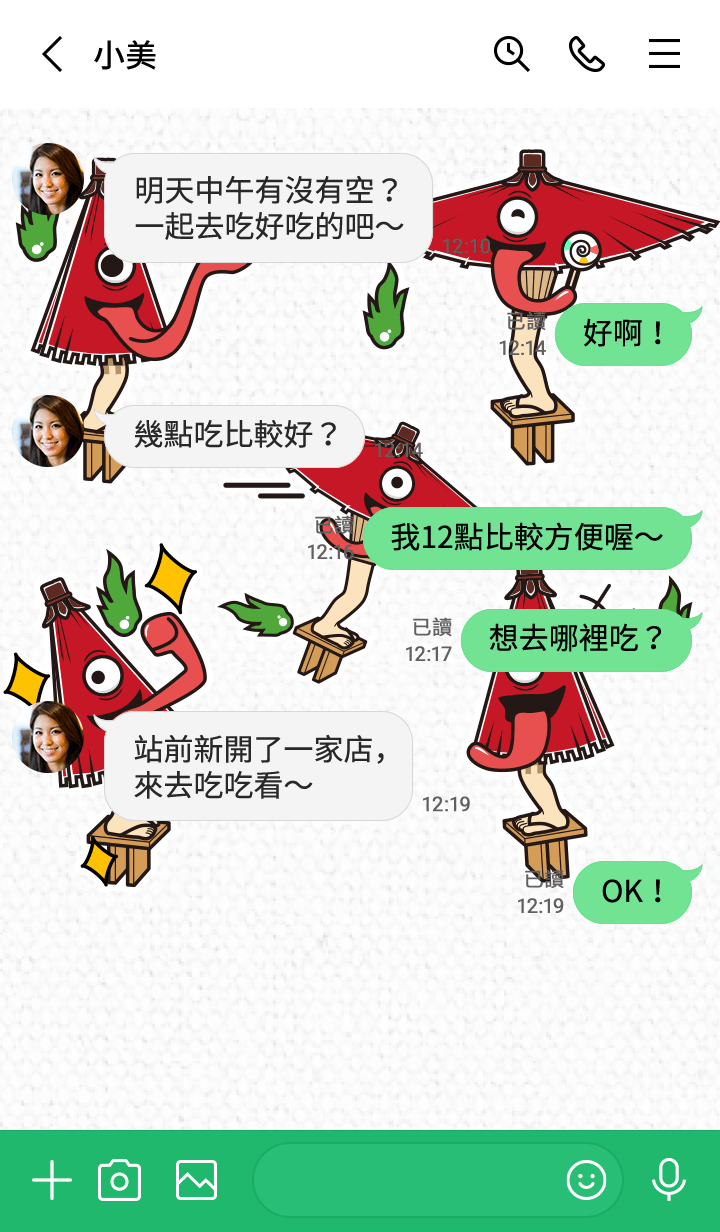Screen dimensions: 720x1232
Task: Open the chat menu with three lines
Action: (x=664, y=54)
